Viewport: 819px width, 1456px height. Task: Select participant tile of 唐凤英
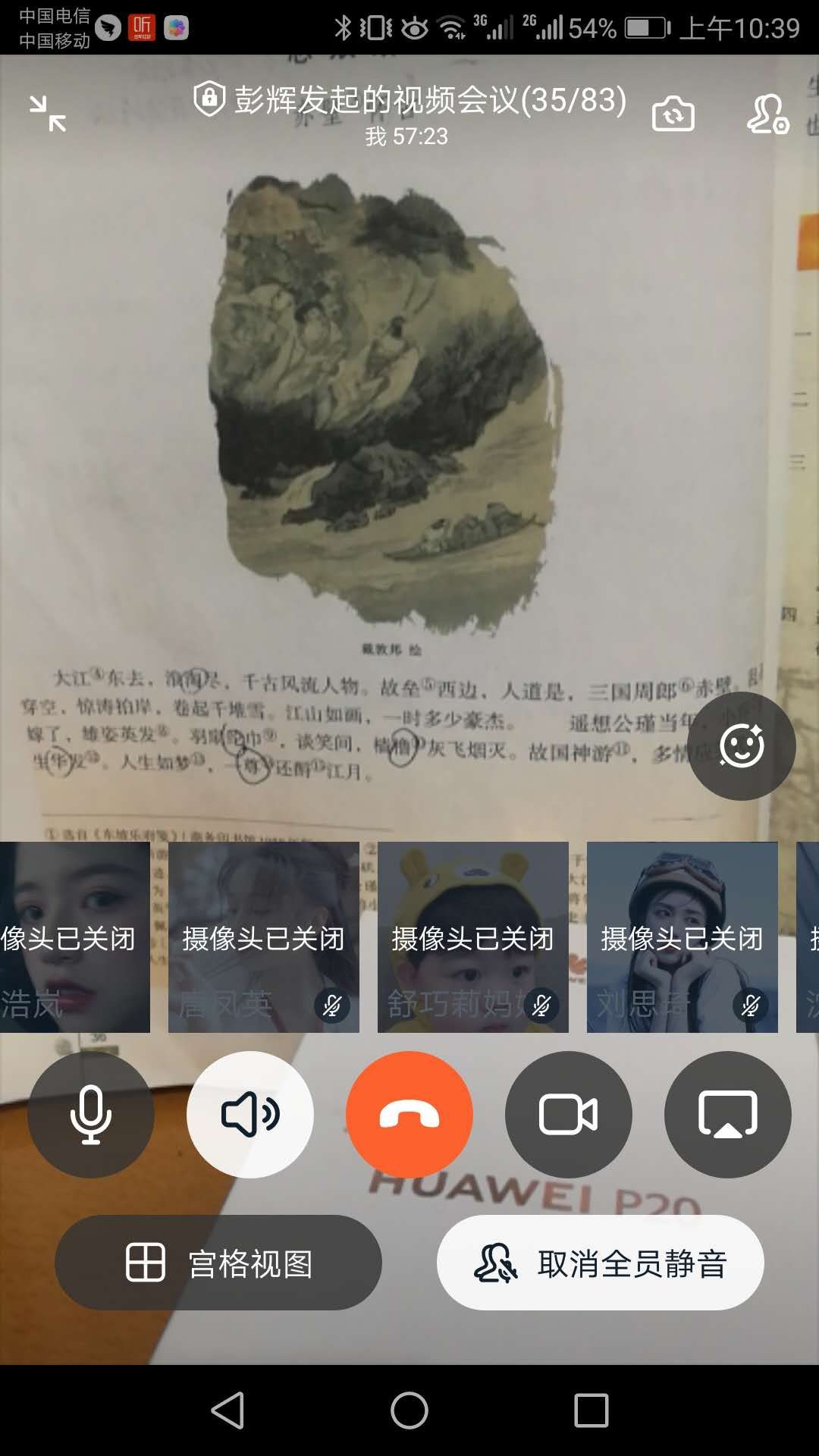[x=263, y=937]
